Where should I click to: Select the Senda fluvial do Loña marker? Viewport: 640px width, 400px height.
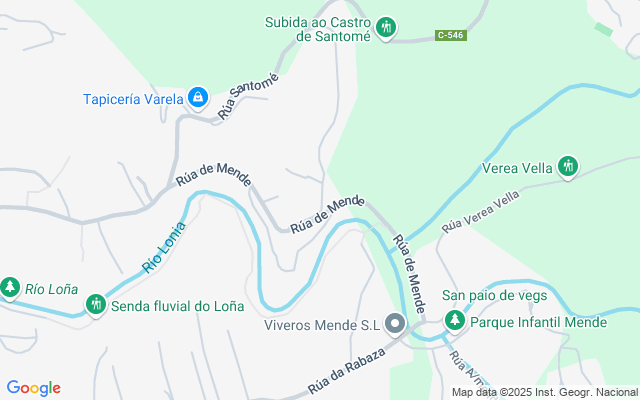(96, 303)
